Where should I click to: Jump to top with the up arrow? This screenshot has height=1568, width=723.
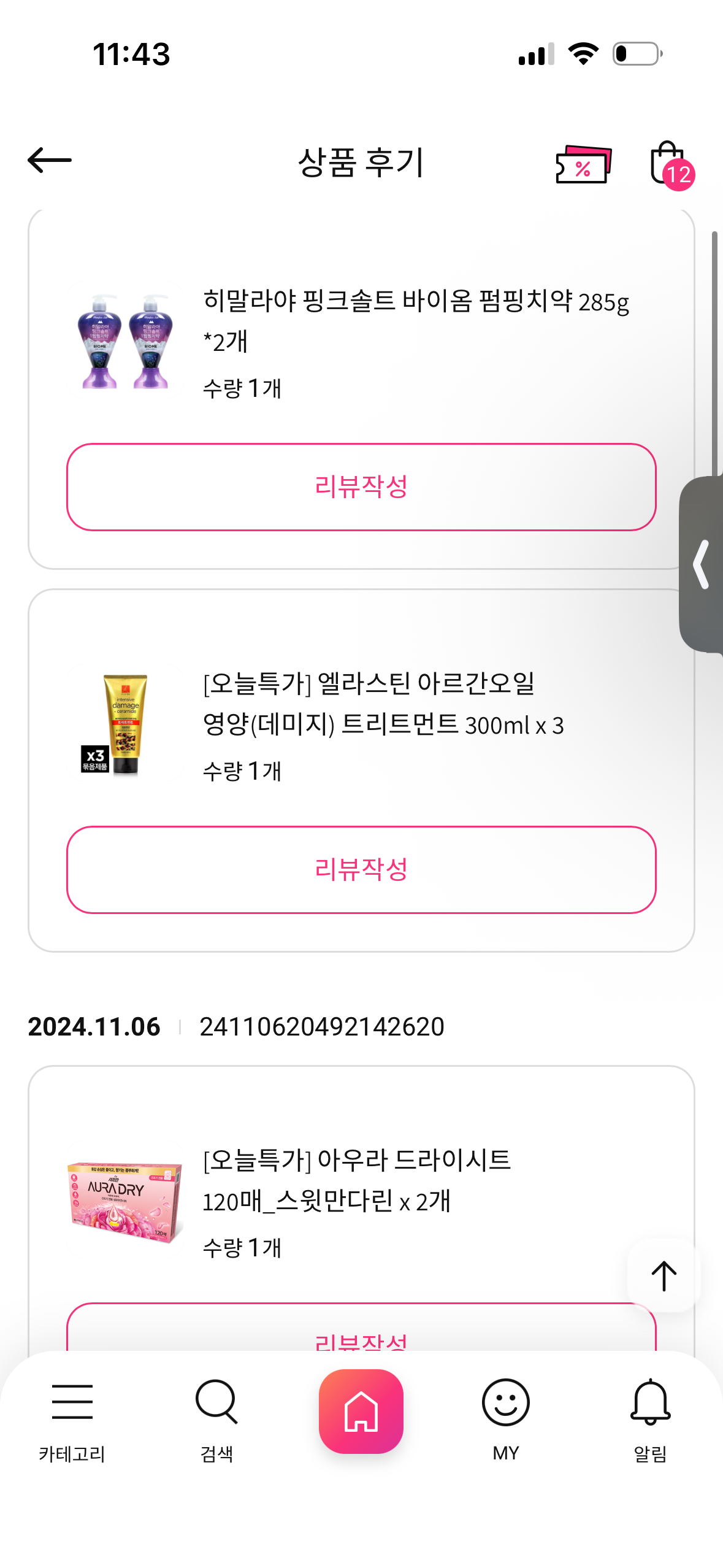coord(664,1276)
